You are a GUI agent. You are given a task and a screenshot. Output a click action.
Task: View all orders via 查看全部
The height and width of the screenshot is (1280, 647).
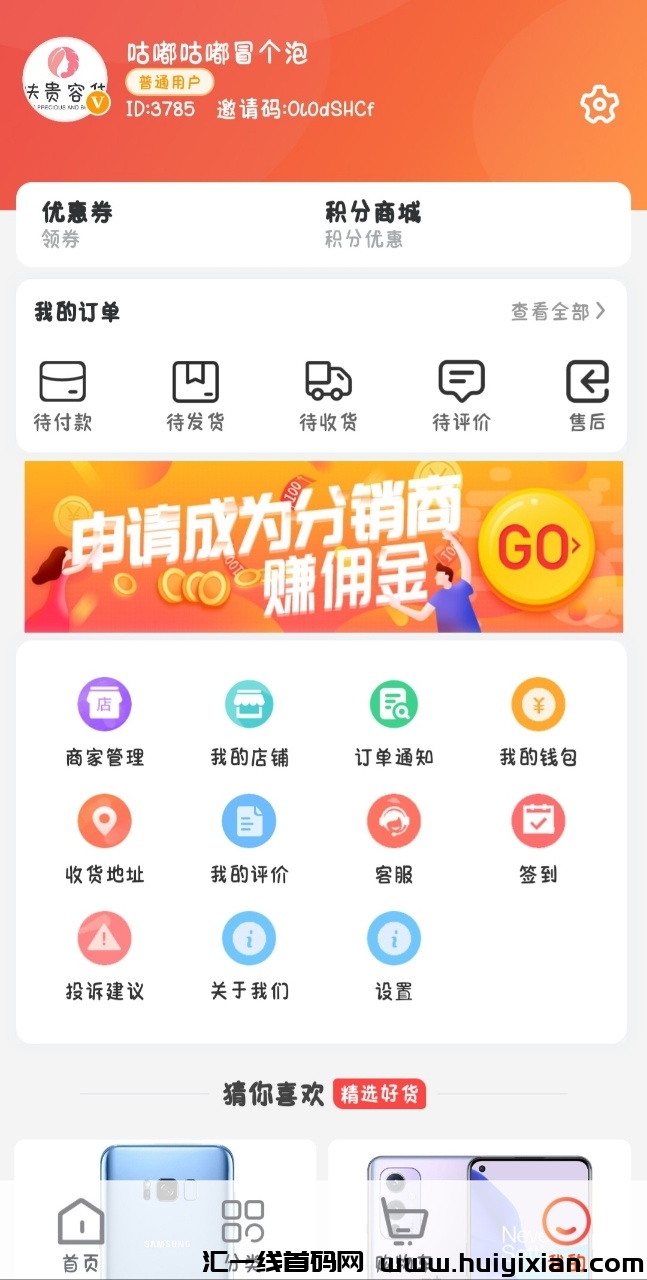tap(558, 312)
